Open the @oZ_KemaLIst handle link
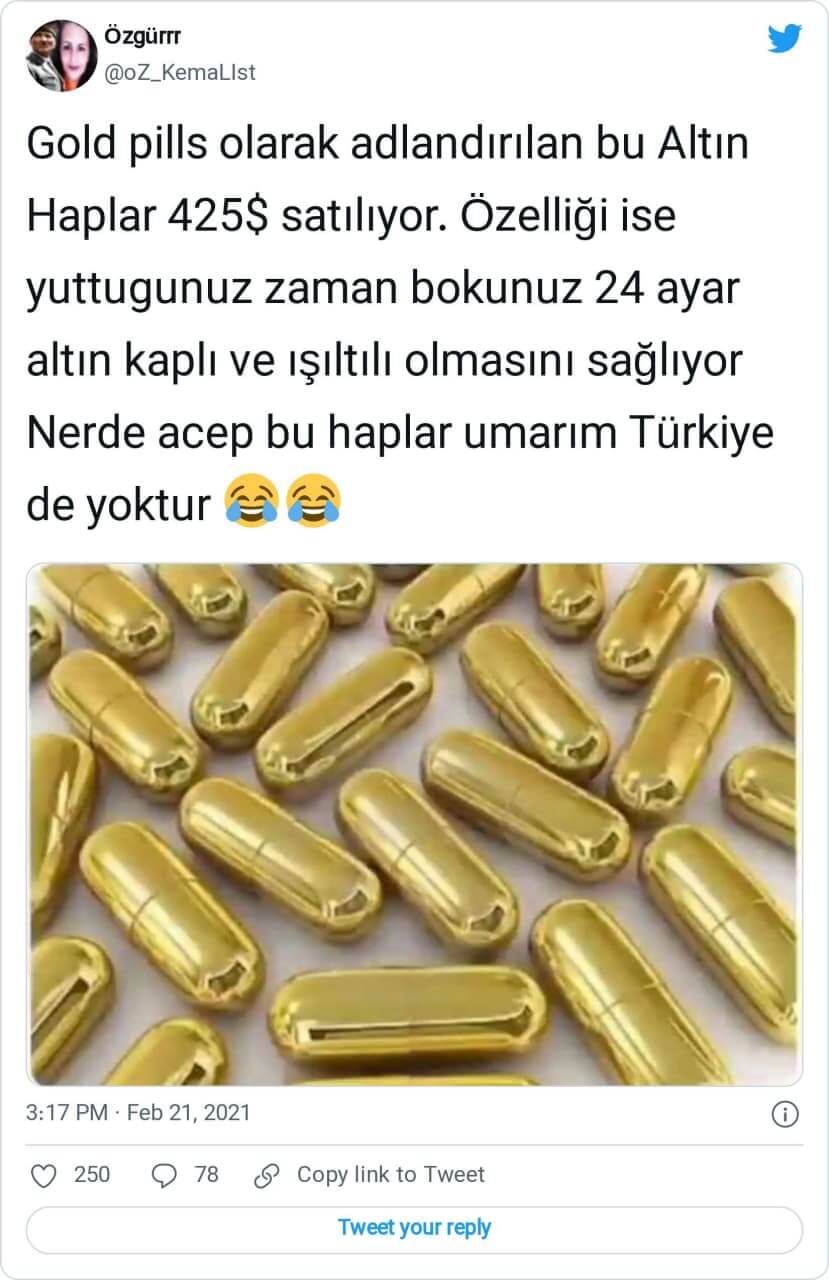The height and width of the screenshot is (1280, 829). point(180,72)
